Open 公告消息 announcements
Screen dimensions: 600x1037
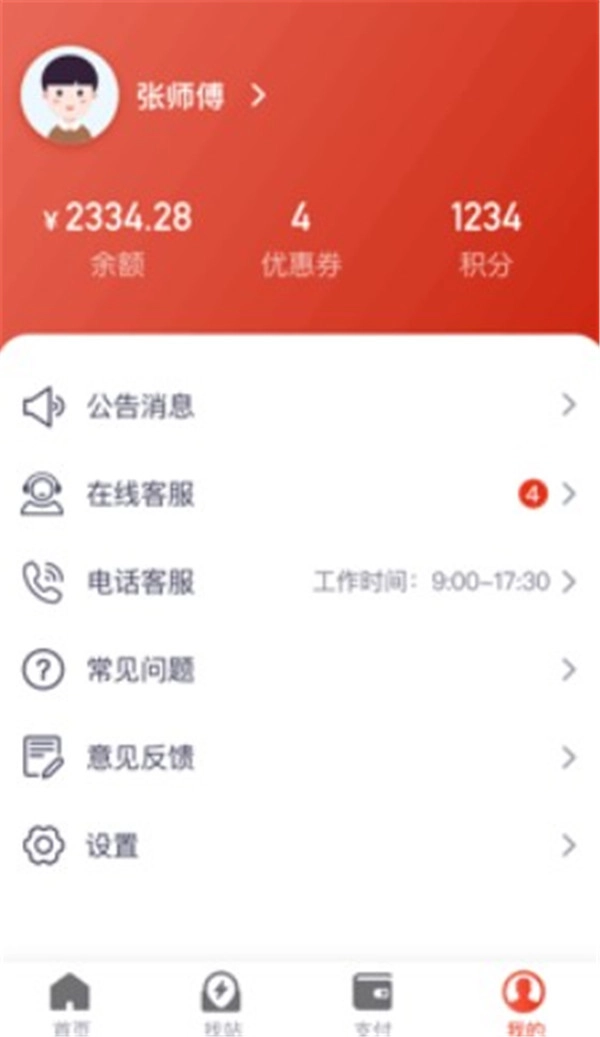tap(300, 406)
